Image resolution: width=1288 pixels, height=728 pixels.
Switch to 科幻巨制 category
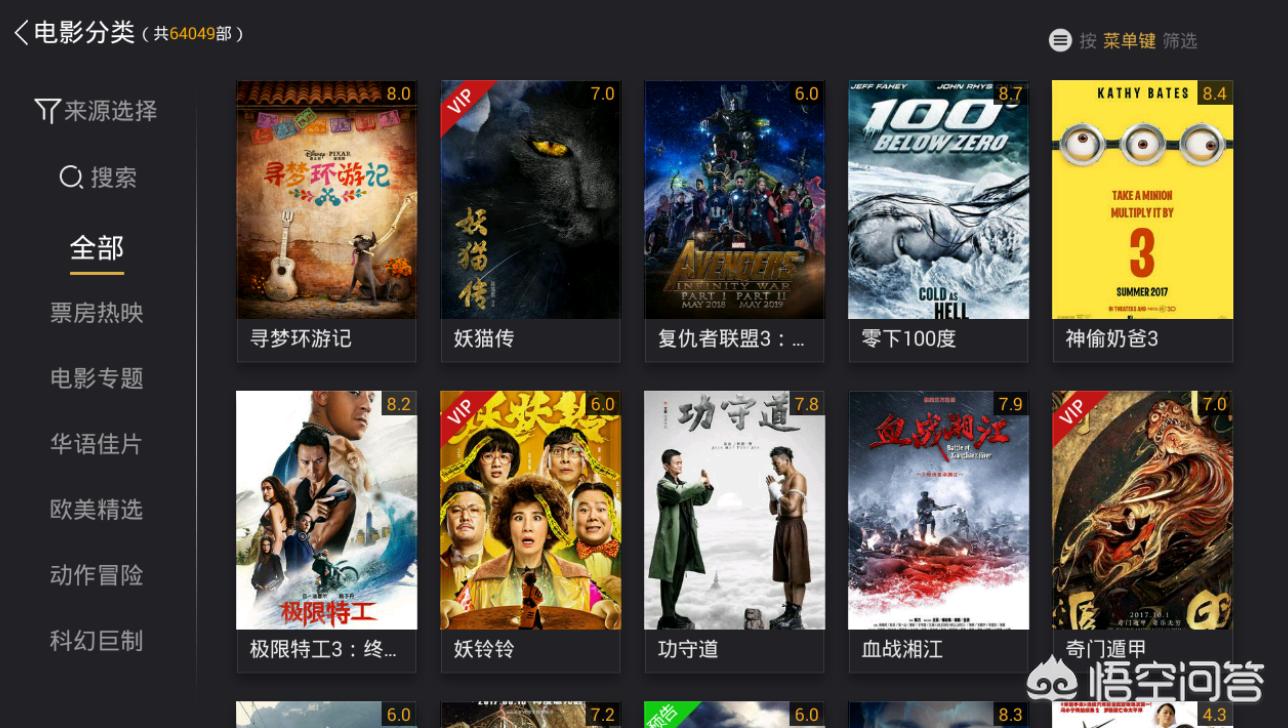[x=96, y=641]
